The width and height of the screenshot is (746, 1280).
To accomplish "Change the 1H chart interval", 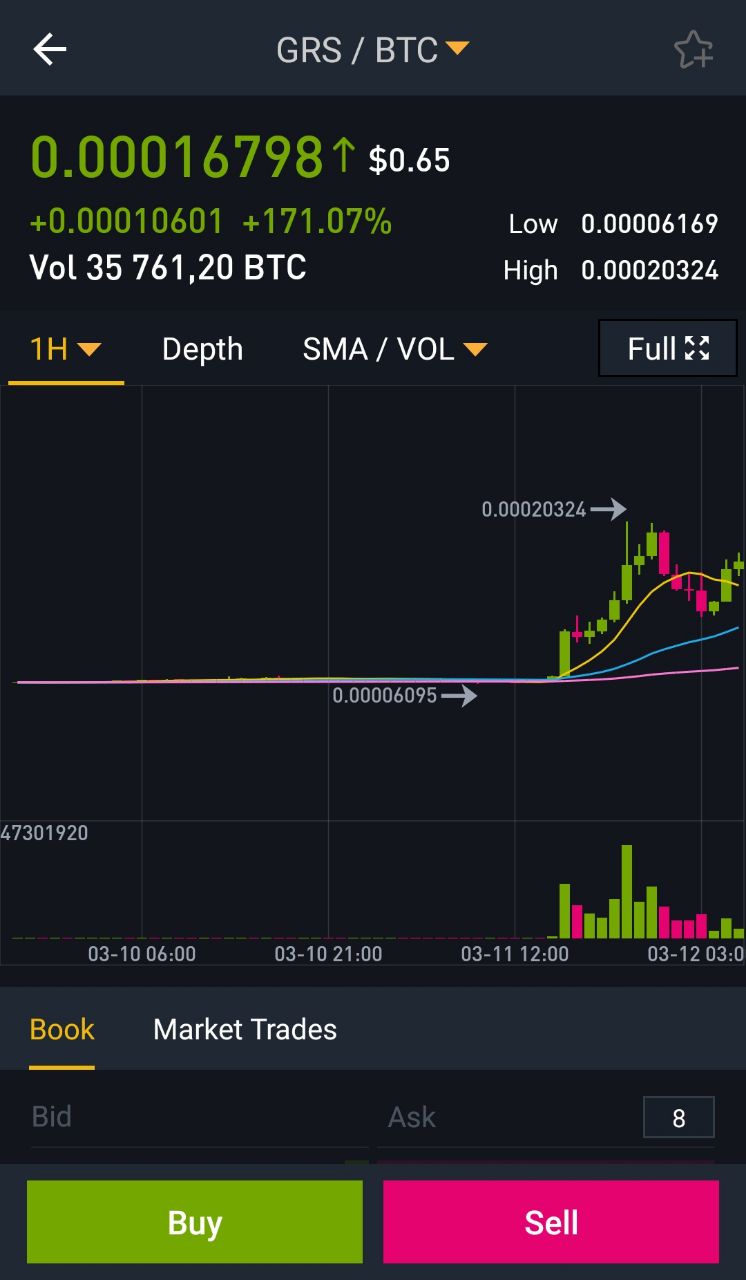I will [x=65, y=349].
